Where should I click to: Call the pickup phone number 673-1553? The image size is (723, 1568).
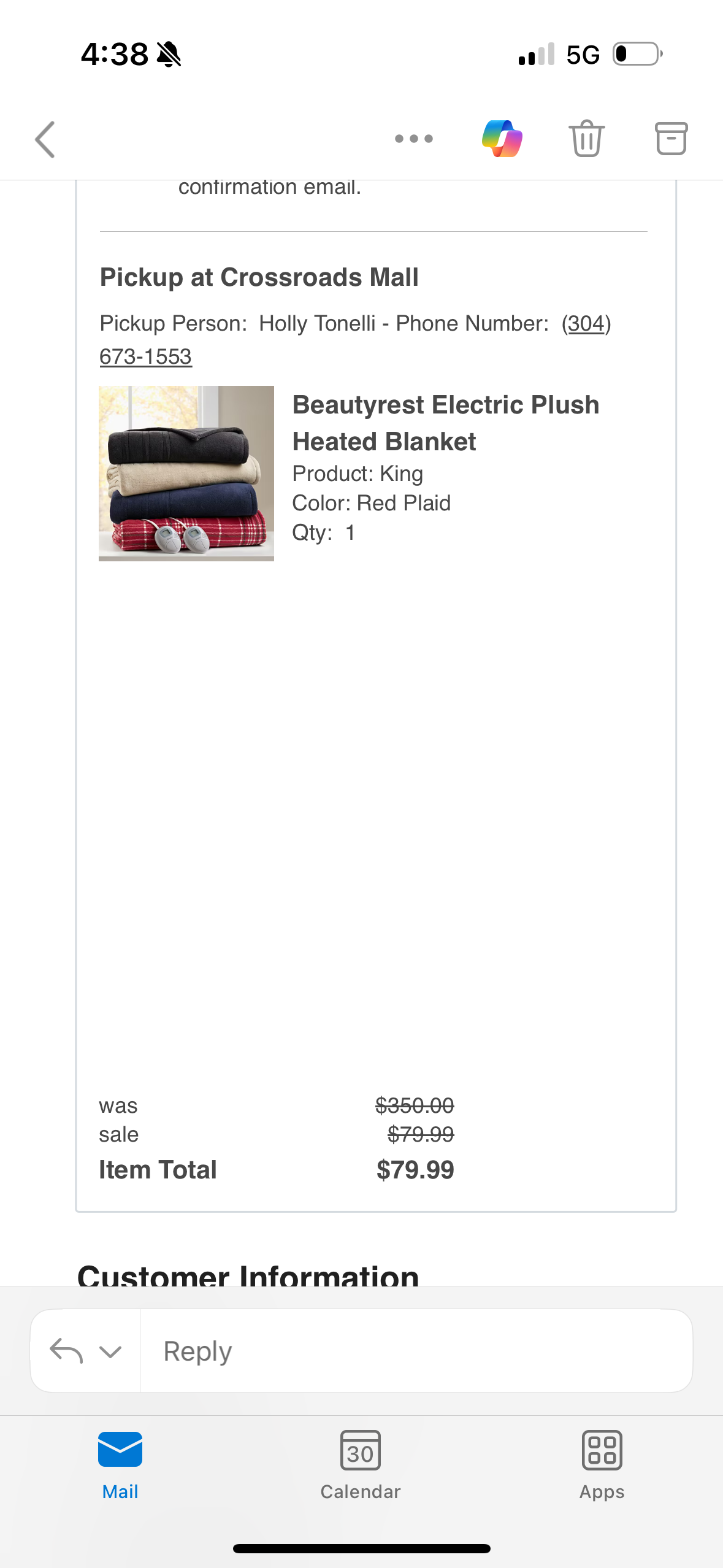point(146,356)
